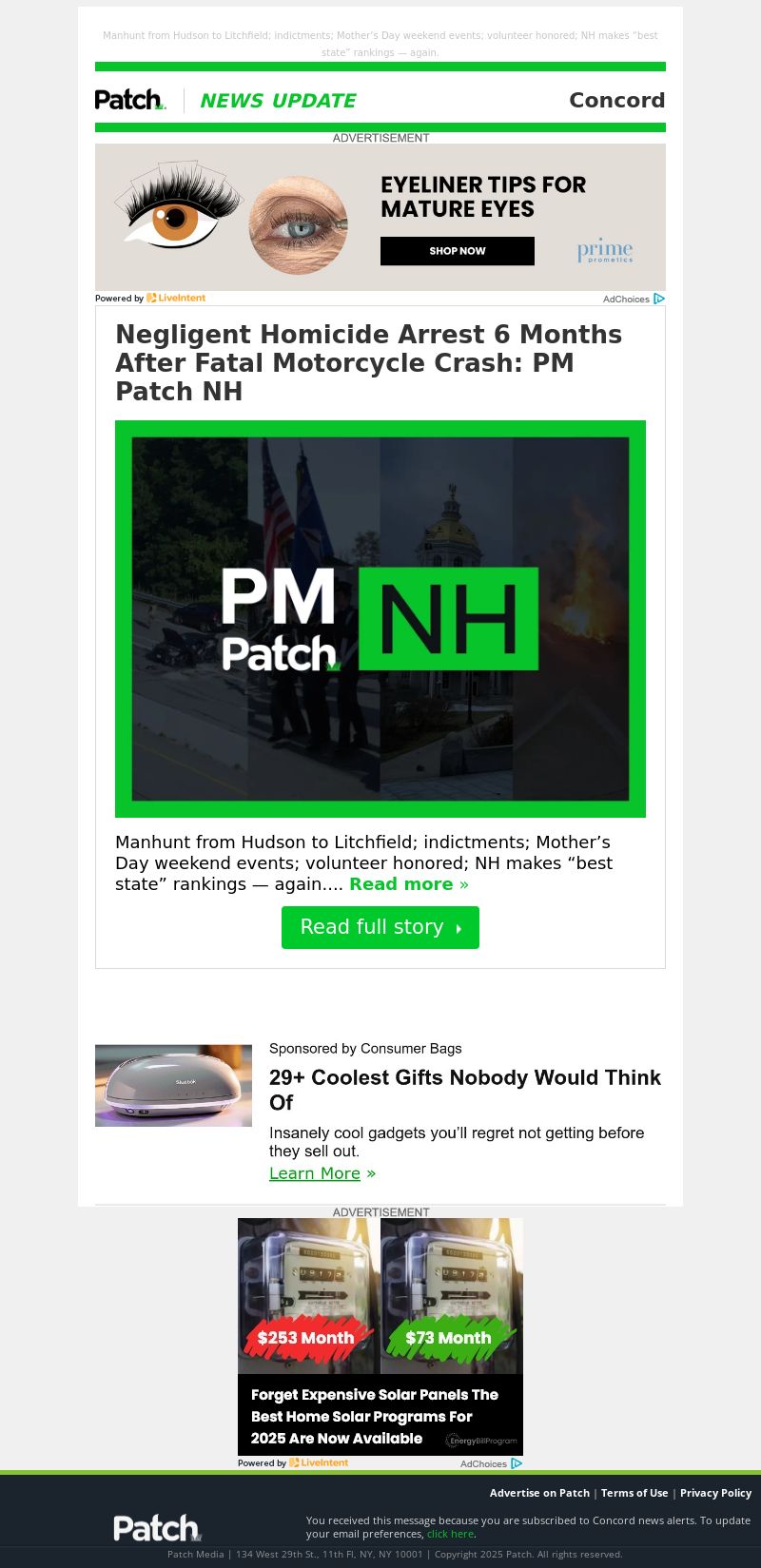This screenshot has width=761, height=1568.
Task: Open AdChoices below the solar ad
Action: pyautogui.click(x=490, y=1463)
